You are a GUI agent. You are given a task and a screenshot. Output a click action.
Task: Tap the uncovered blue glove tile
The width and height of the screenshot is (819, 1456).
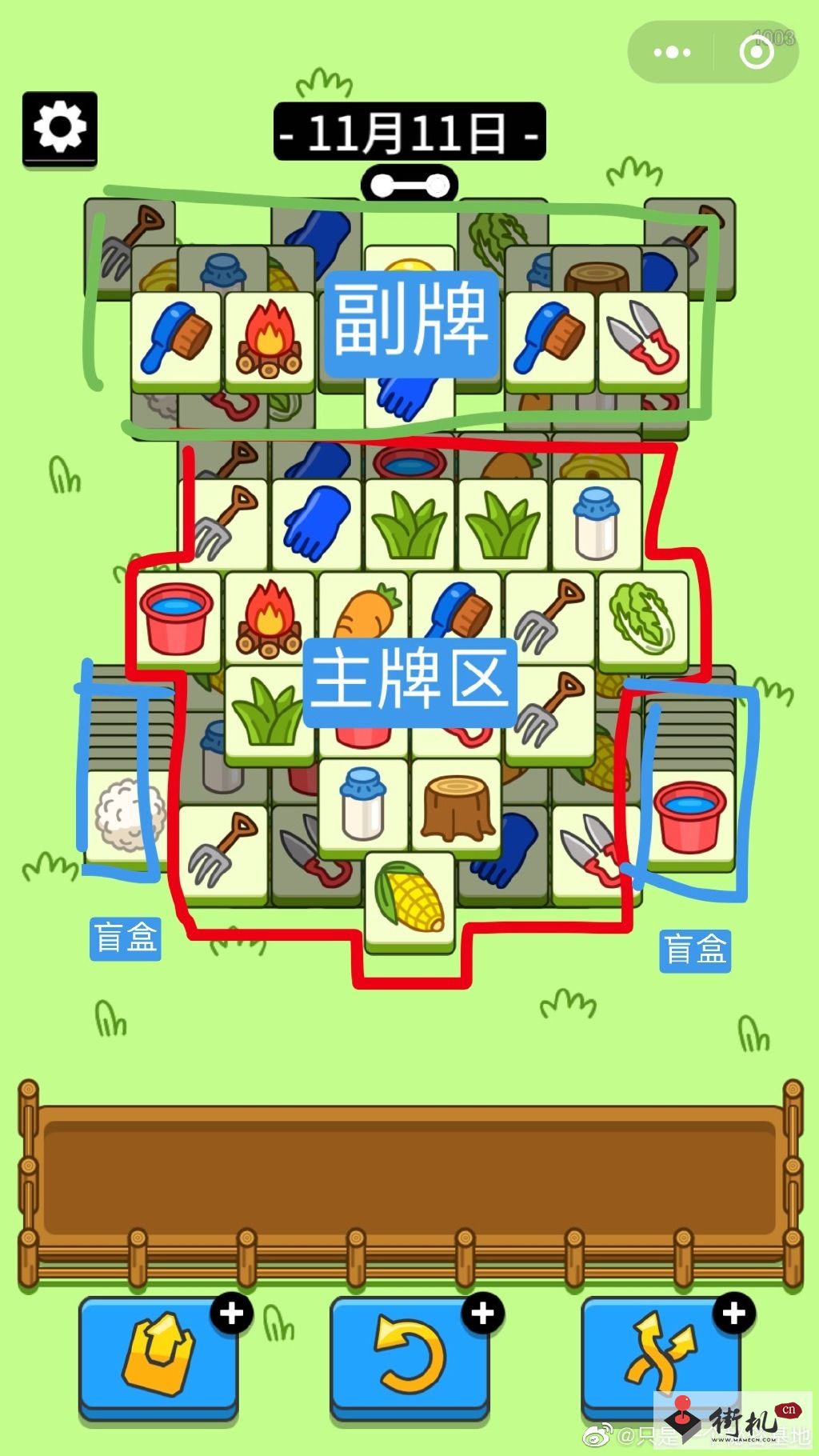[317, 524]
